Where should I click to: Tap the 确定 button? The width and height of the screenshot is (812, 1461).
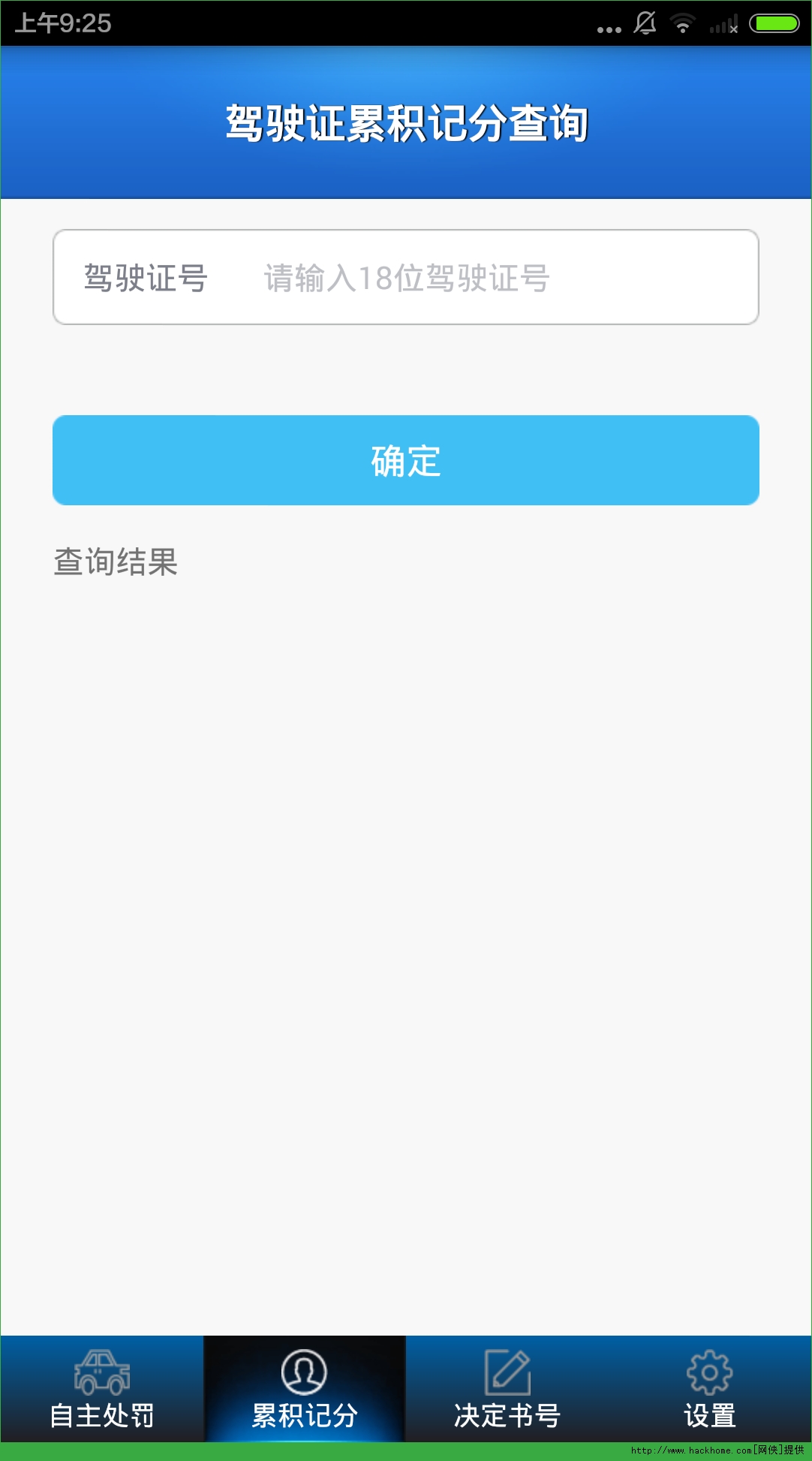[x=406, y=460]
